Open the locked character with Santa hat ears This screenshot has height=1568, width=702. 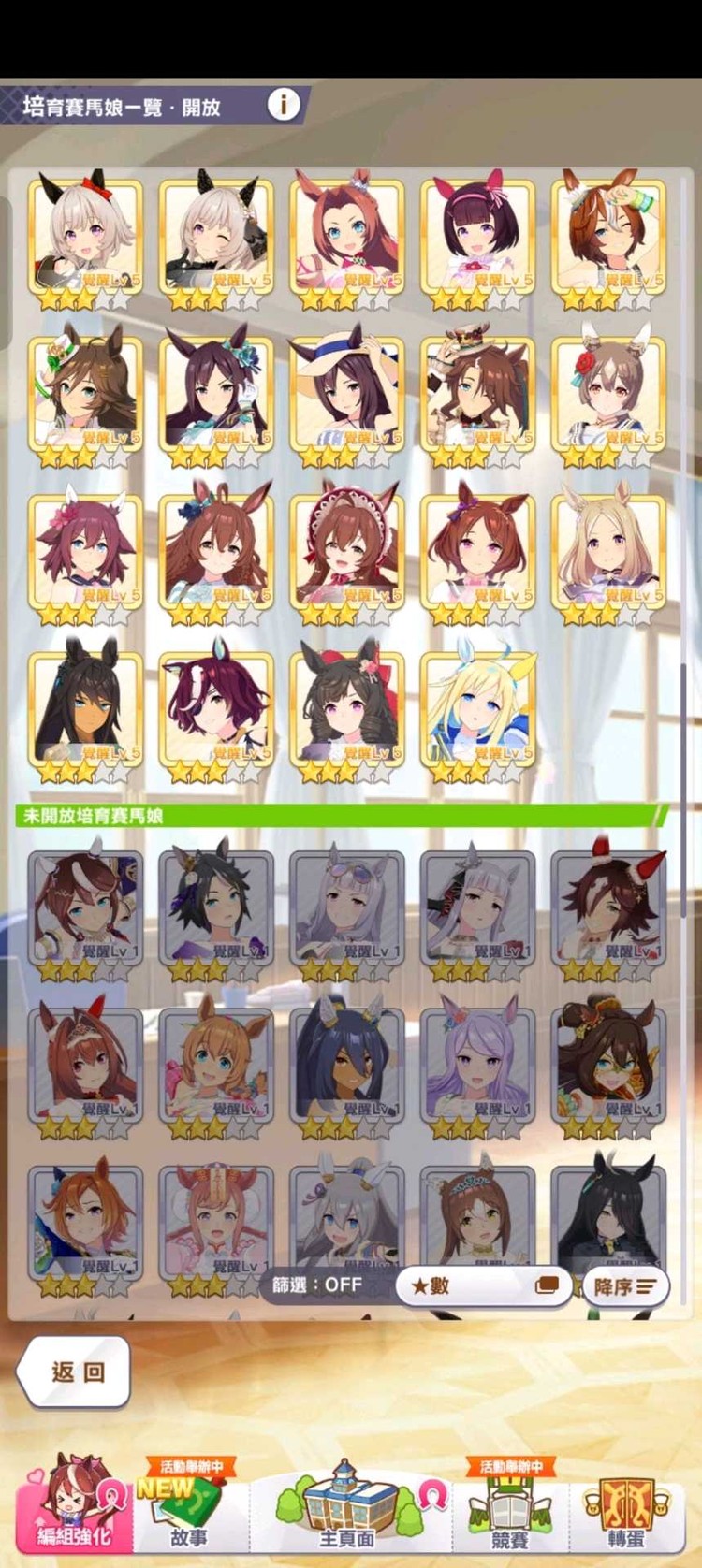coord(609,909)
